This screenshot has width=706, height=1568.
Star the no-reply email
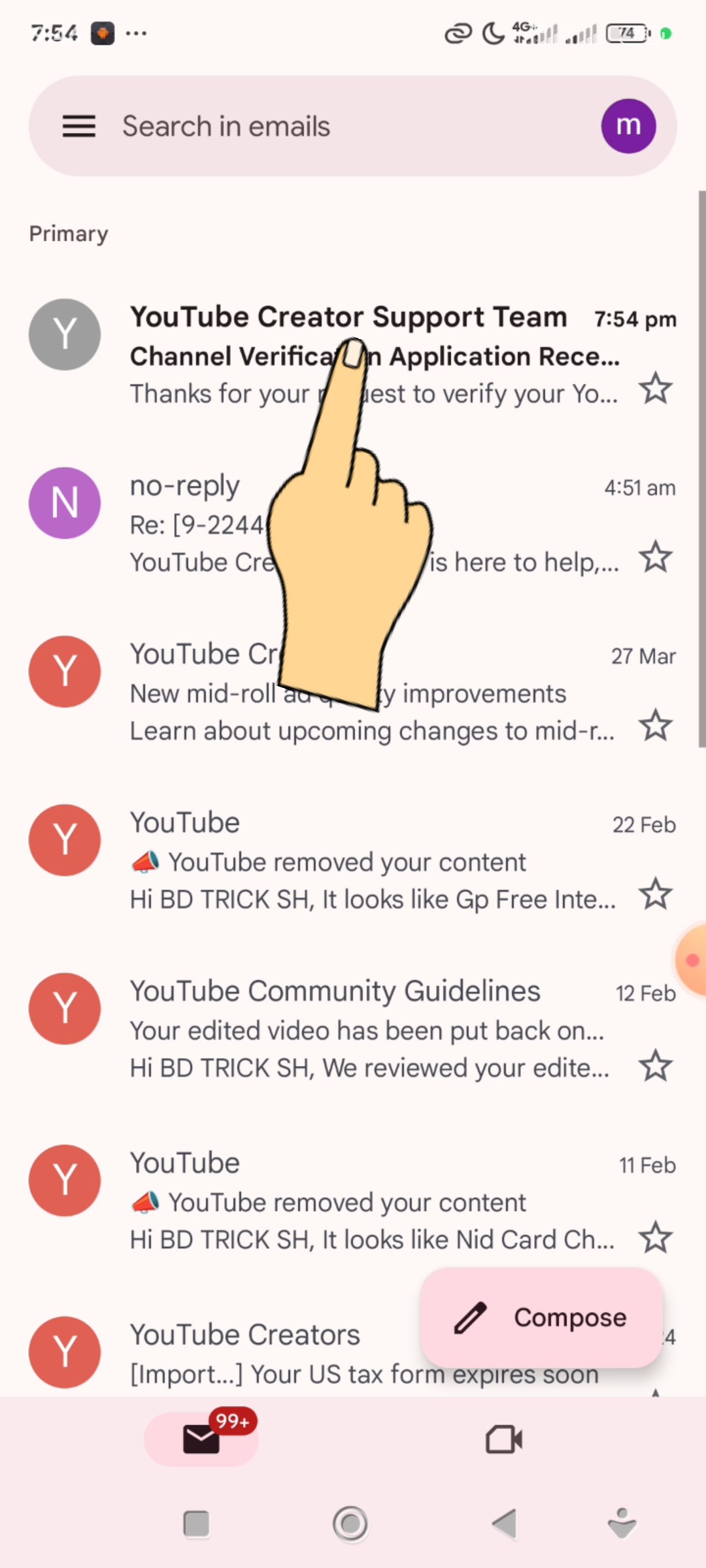656,558
